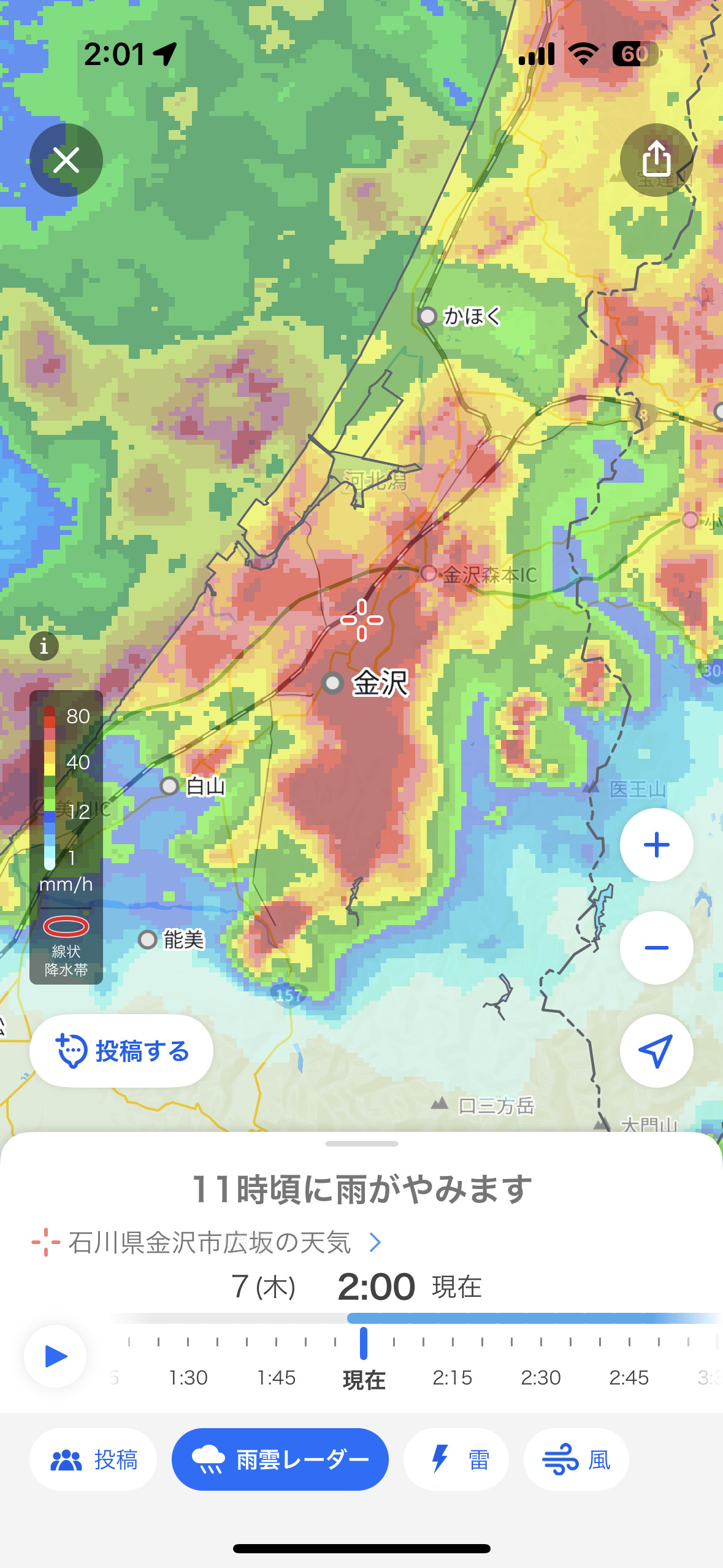723x1568 pixels.
Task: Select 1:45 on the timeline
Action: pyautogui.click(x=276, y=1377)
